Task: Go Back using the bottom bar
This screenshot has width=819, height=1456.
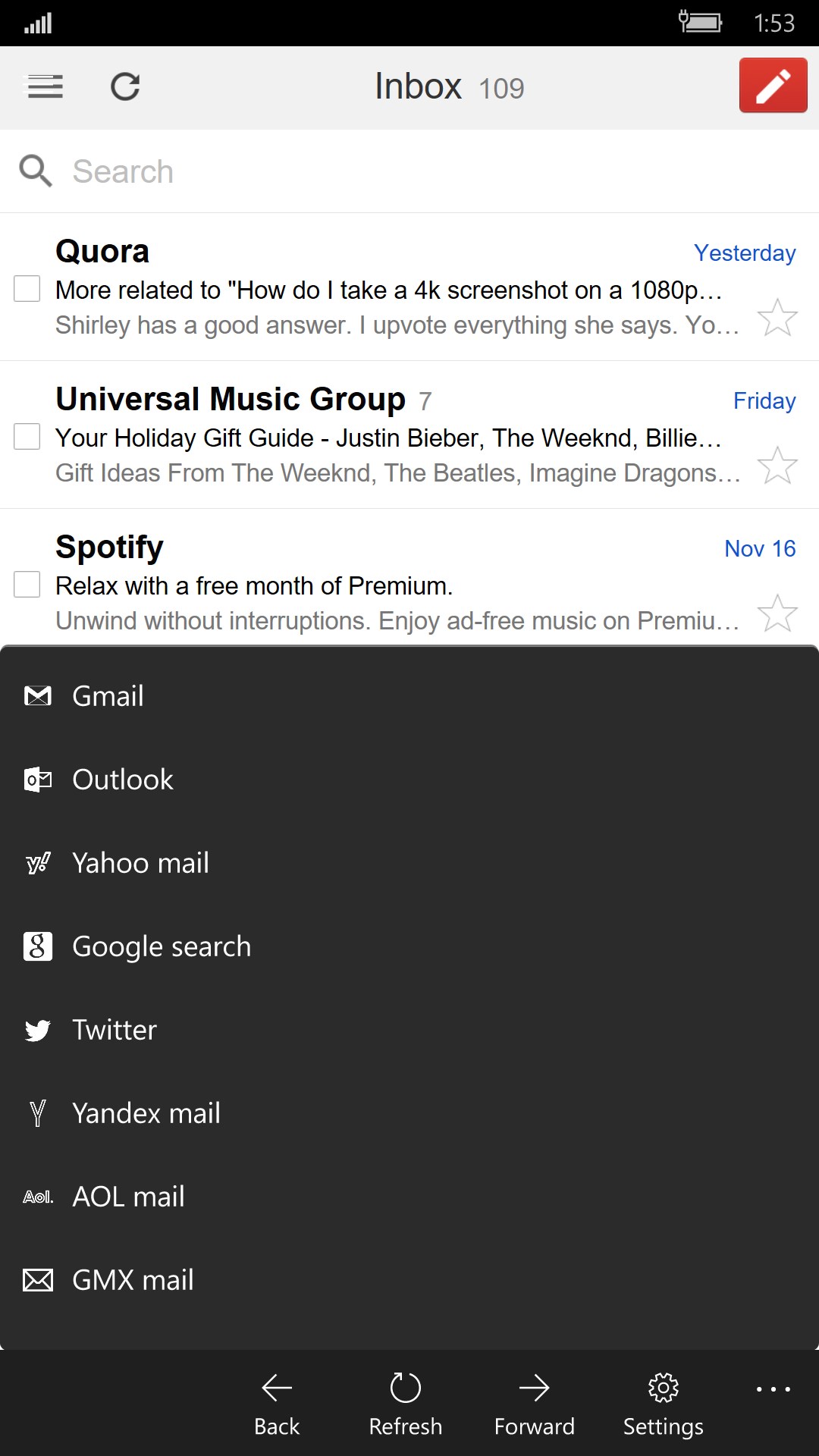Action: (277, 1404)
